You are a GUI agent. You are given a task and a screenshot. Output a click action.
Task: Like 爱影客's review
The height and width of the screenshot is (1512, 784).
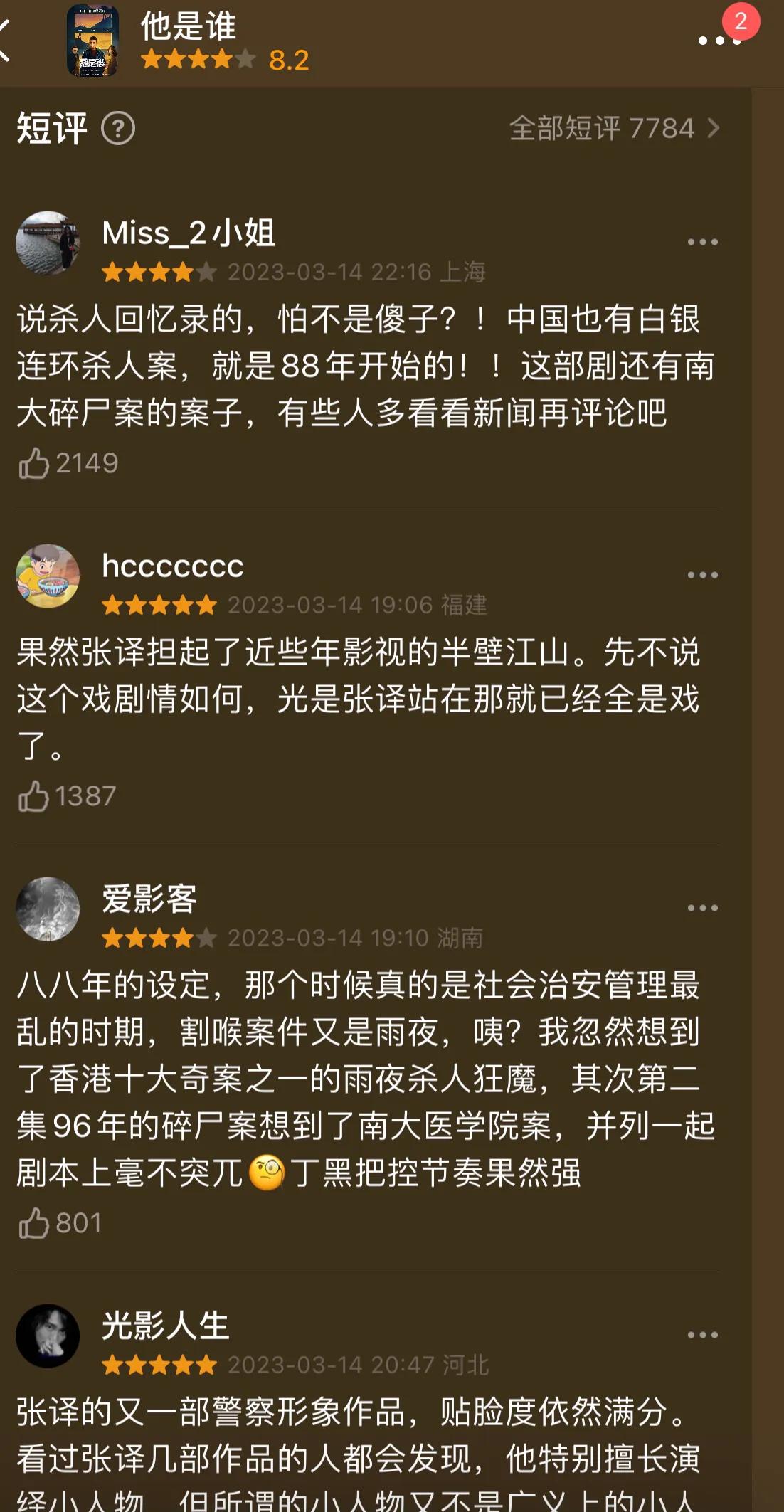(x=33, y=1223)
